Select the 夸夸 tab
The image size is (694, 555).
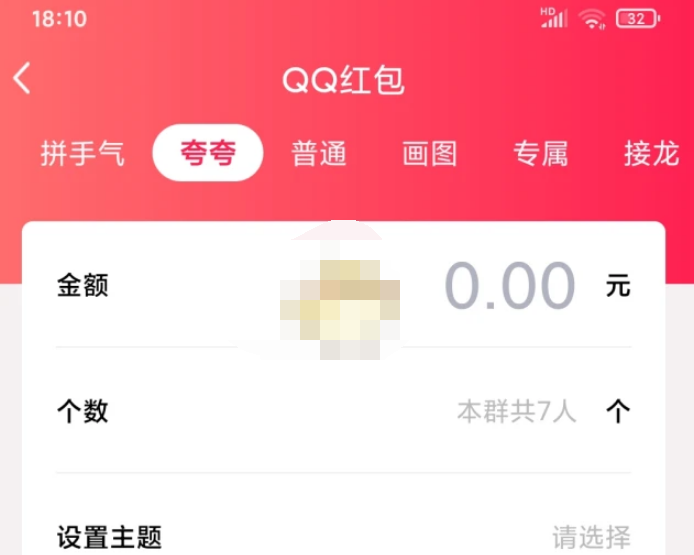click(207, 154)
